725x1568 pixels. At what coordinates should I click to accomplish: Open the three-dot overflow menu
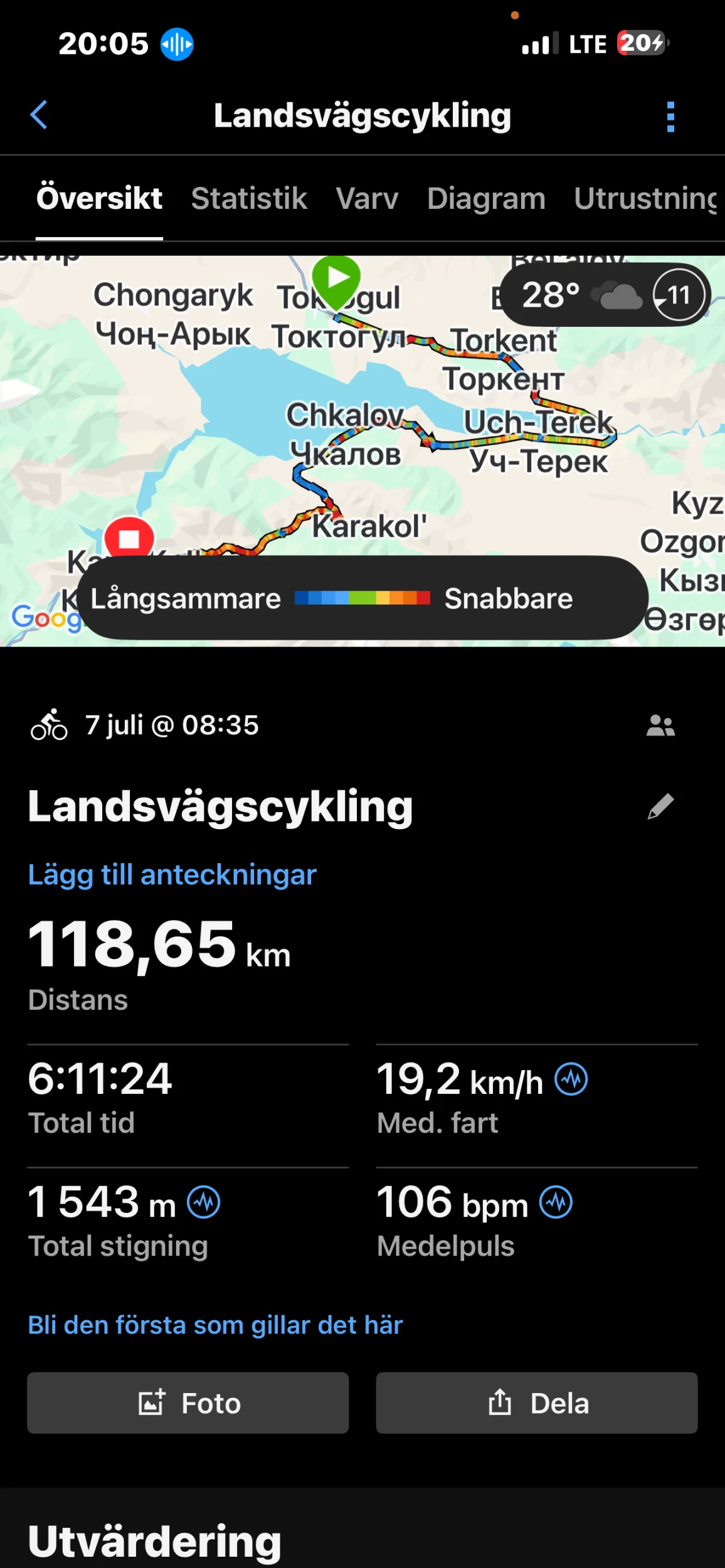pos(670,117)
